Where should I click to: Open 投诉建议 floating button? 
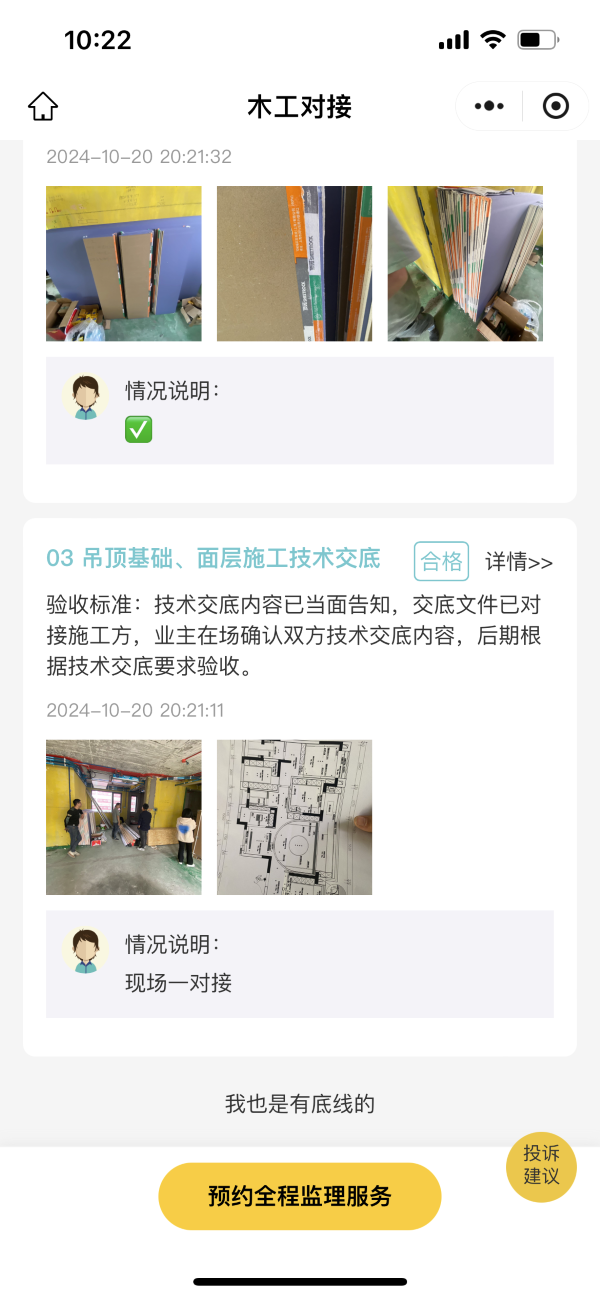pyautogui.click(x=541, y=1166)
